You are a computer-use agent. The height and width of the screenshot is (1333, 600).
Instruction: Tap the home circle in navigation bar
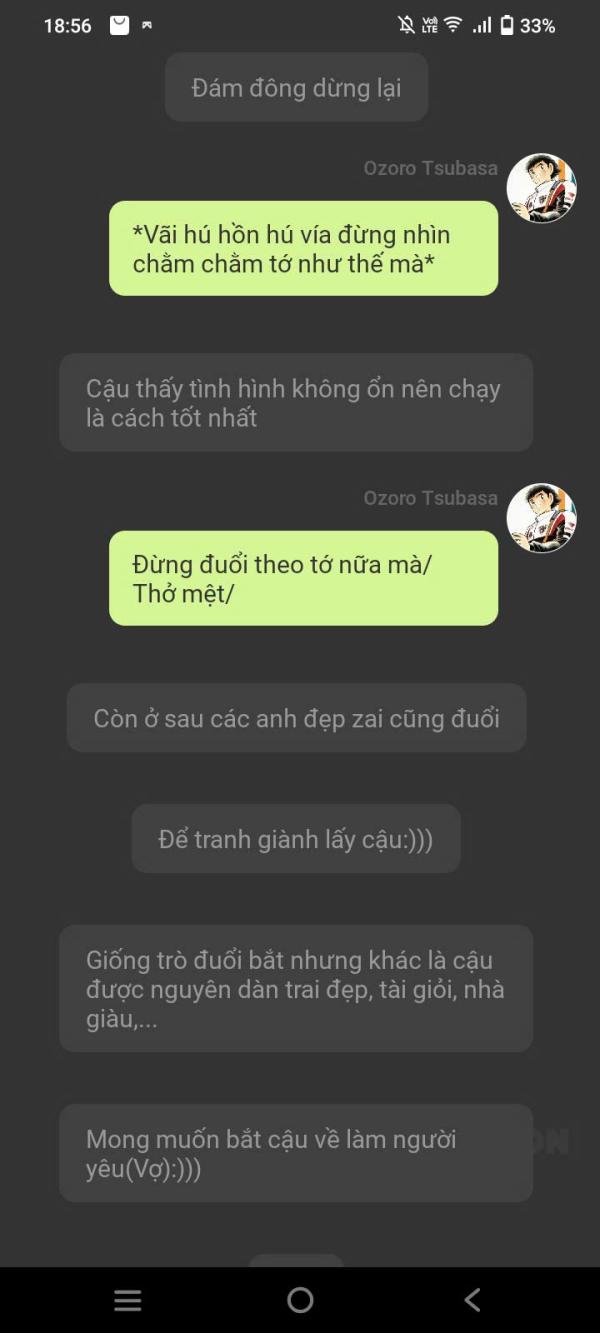pyautogui.click(x=300, y=1300)
